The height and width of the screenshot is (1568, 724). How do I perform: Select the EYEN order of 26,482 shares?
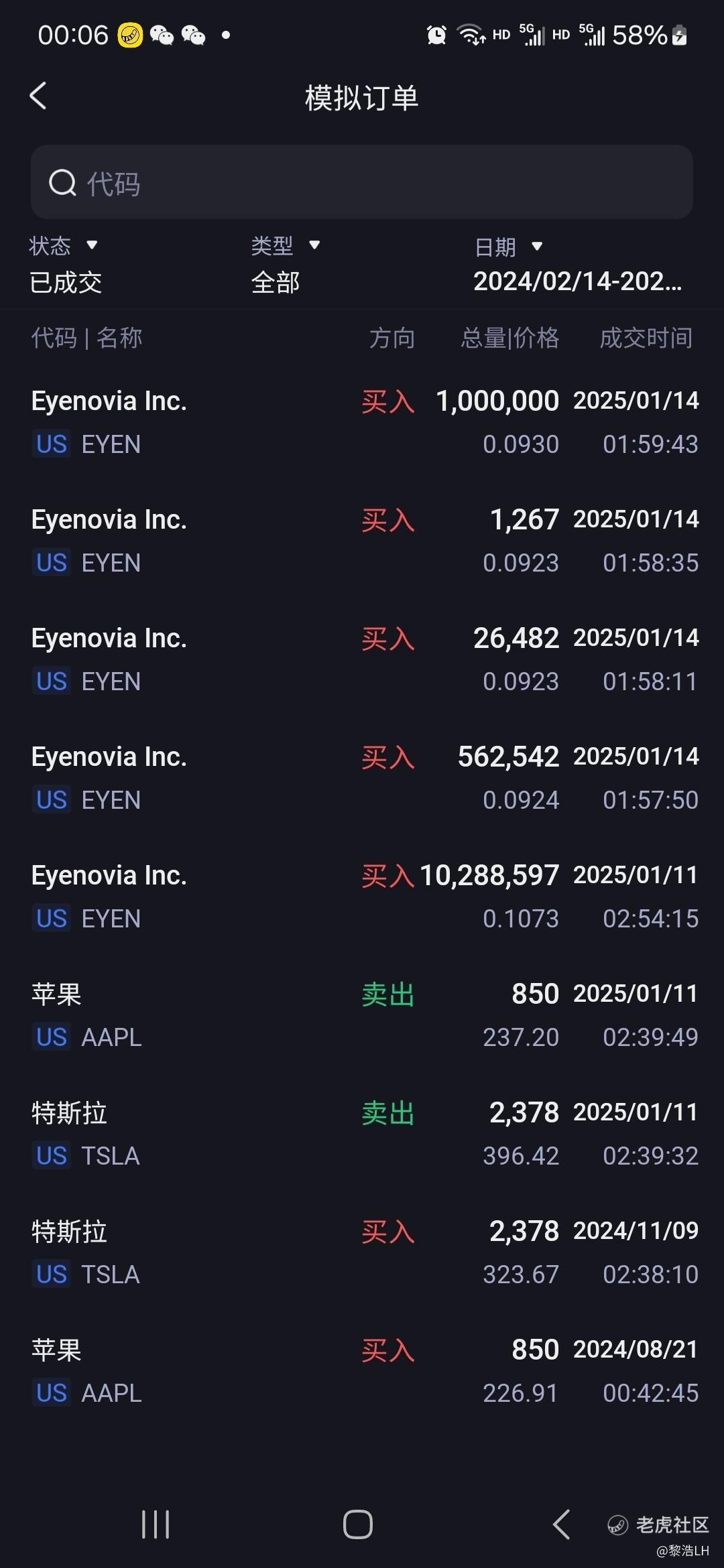pyautogui.click(x=362, y=659)
